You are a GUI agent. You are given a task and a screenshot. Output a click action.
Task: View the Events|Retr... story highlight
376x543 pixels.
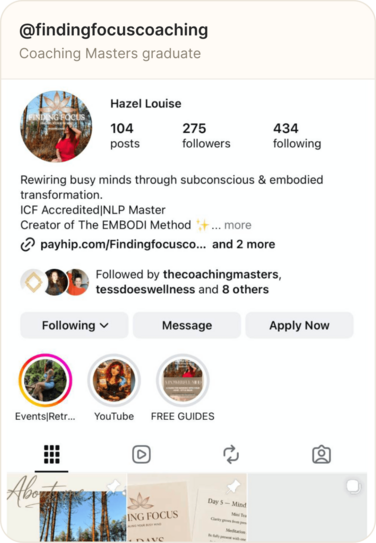click(45, 380)
